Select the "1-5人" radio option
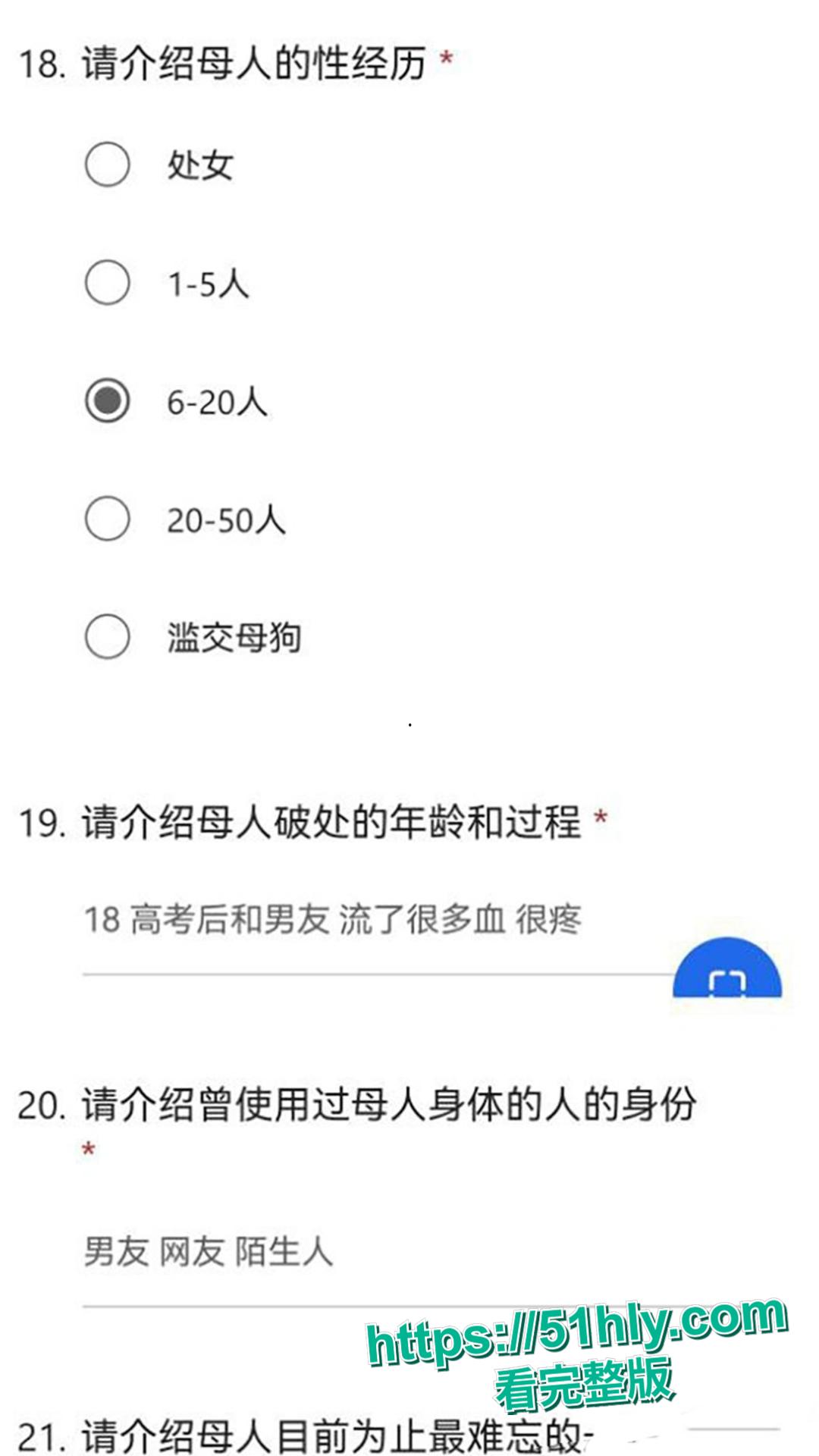819x1456 pixels. tap(107, 284)
